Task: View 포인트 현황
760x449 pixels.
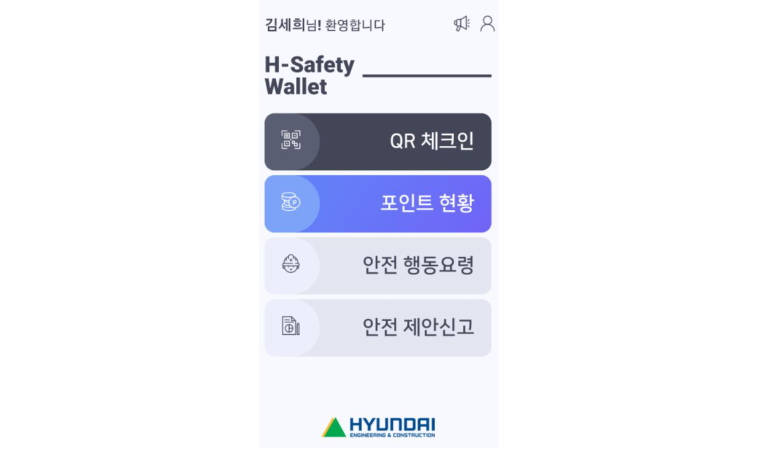Action: pyautogui.click(x=378, y=203)
